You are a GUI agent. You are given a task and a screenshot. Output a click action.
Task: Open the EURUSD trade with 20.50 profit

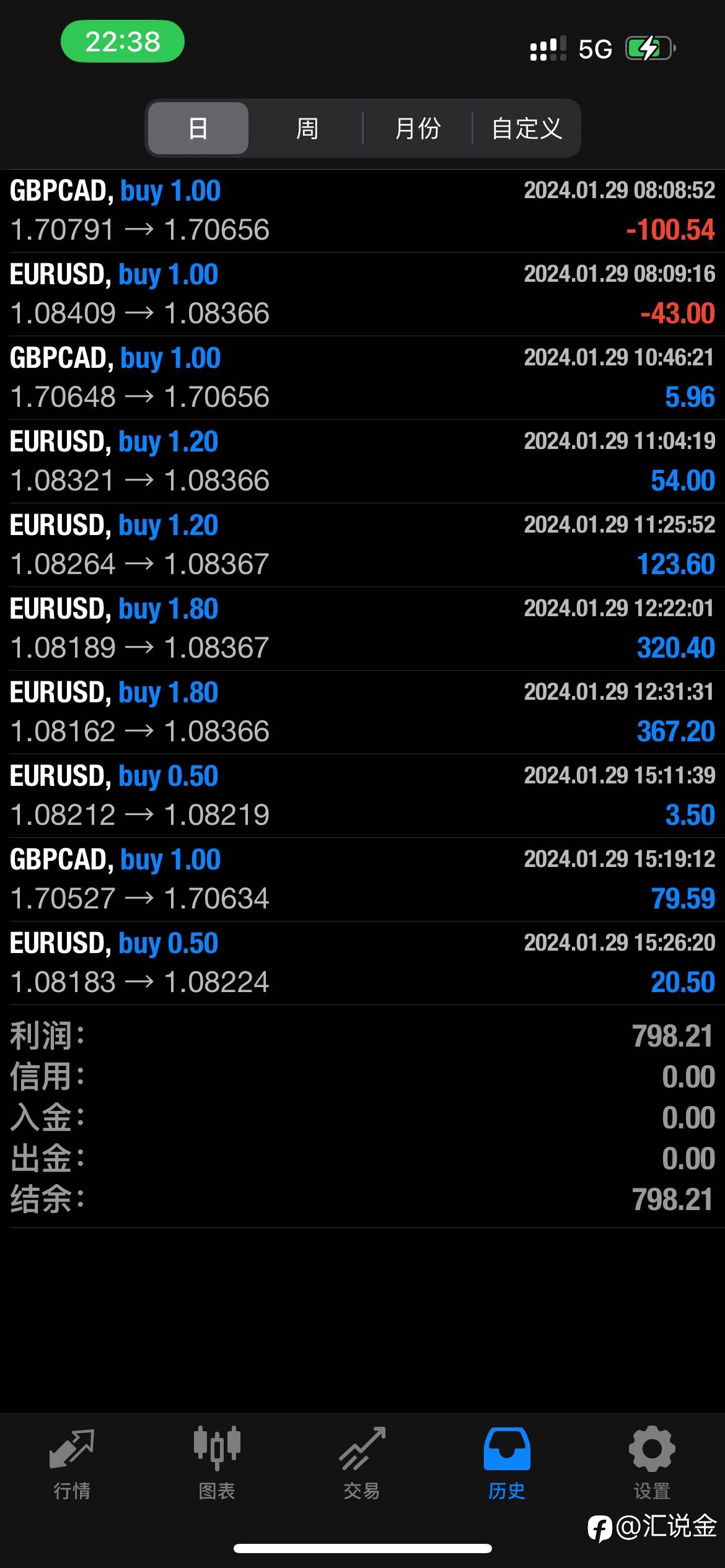(362, 963)
